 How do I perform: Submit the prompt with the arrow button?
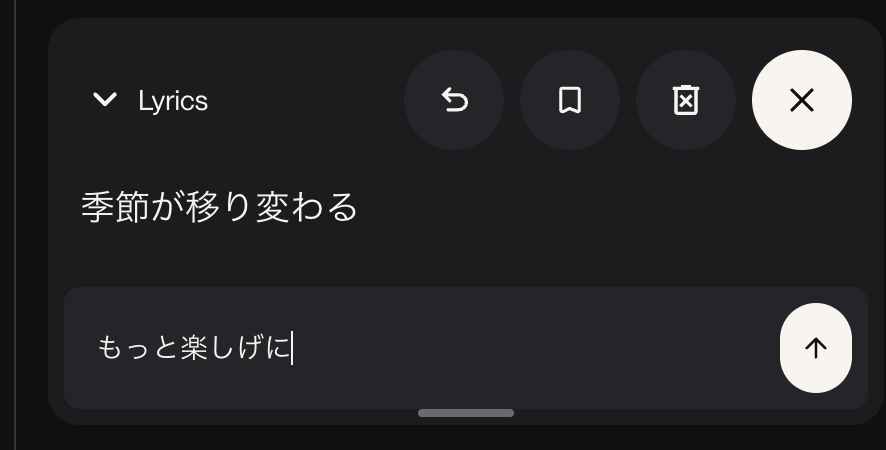coord(816,348)
